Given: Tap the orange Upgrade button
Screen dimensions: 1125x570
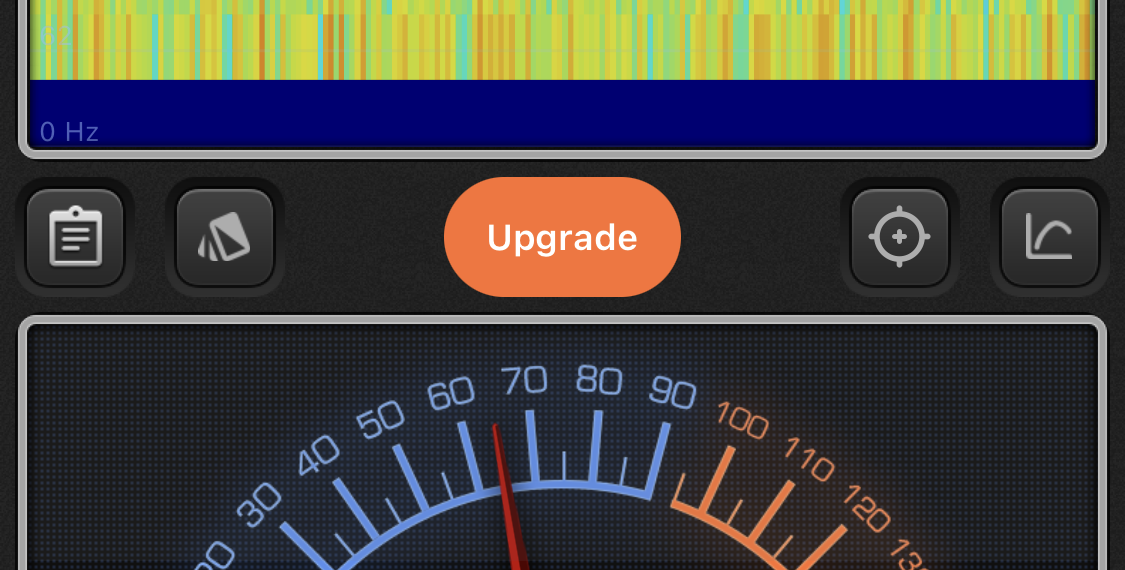Looking at the screenshot, I should (x=562, y=237).
